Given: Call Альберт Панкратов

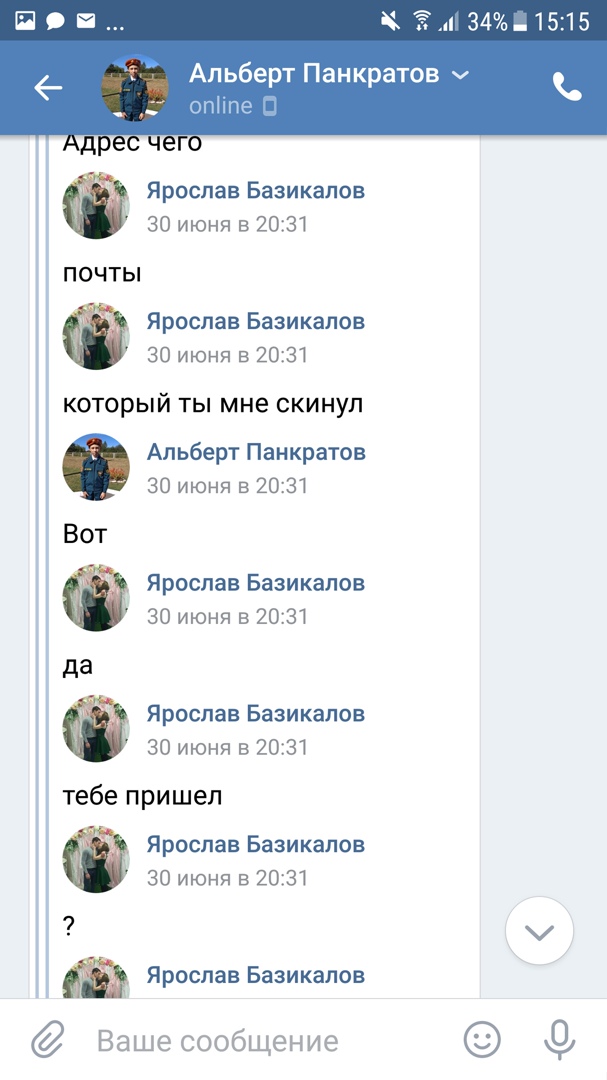Looking at the screenshot, I should tap(567, 88).
